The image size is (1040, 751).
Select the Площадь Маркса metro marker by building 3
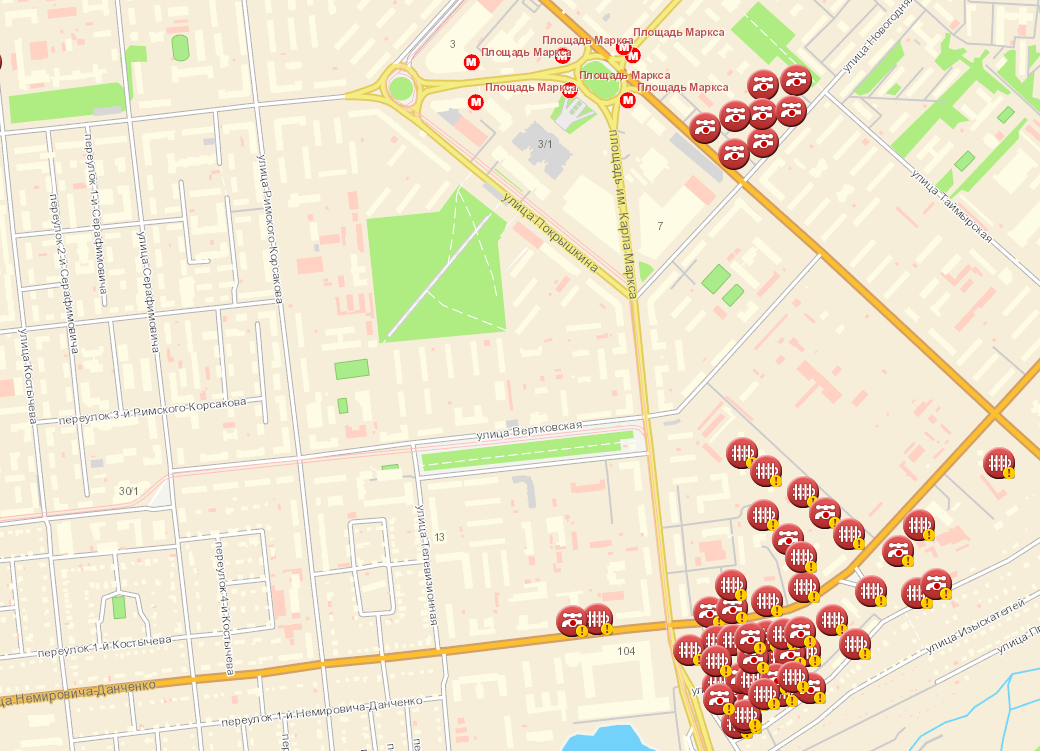[471, 62]
